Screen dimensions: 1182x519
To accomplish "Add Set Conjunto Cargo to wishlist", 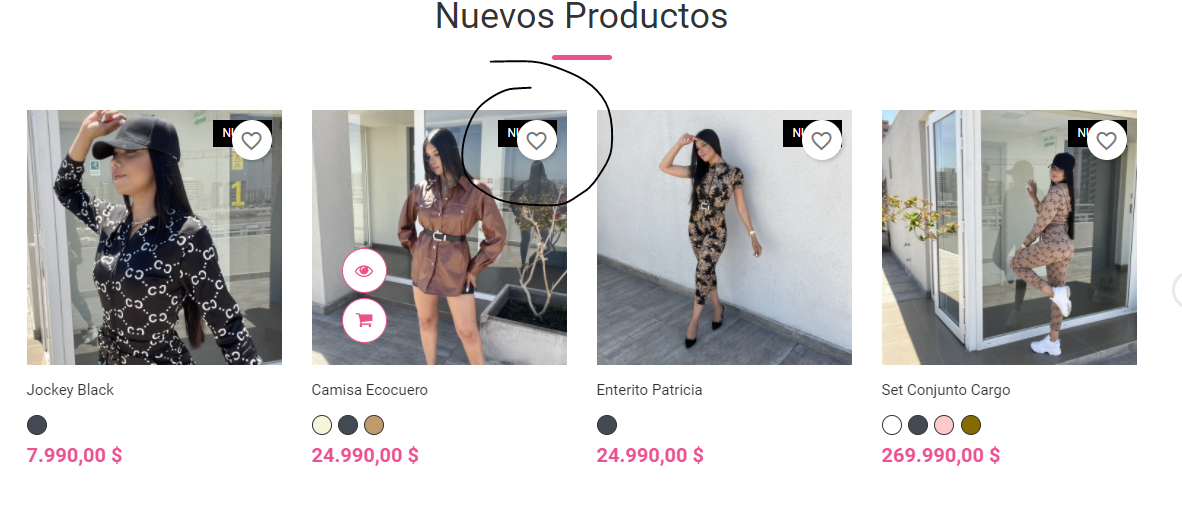I will [1106, 141].
